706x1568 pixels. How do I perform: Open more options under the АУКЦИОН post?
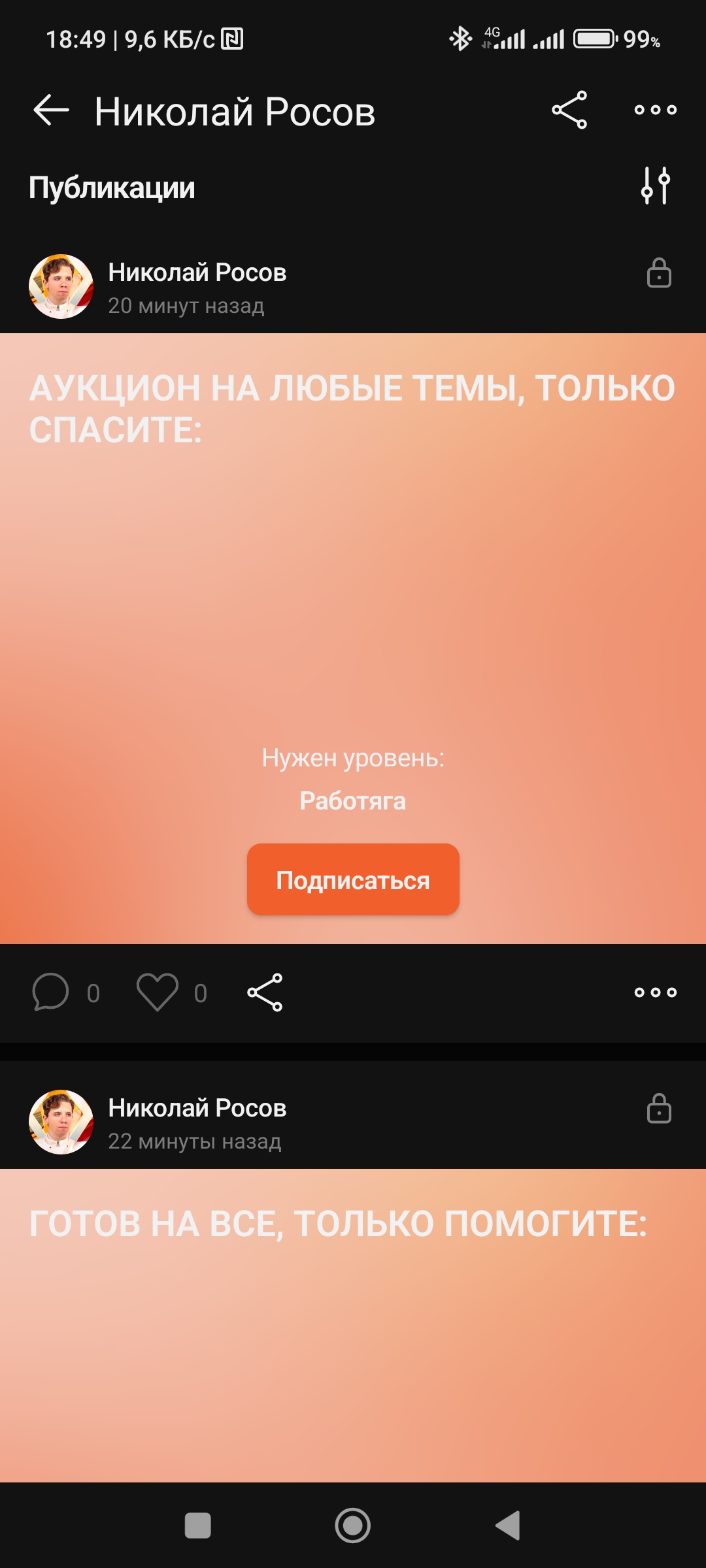point(655,992)
